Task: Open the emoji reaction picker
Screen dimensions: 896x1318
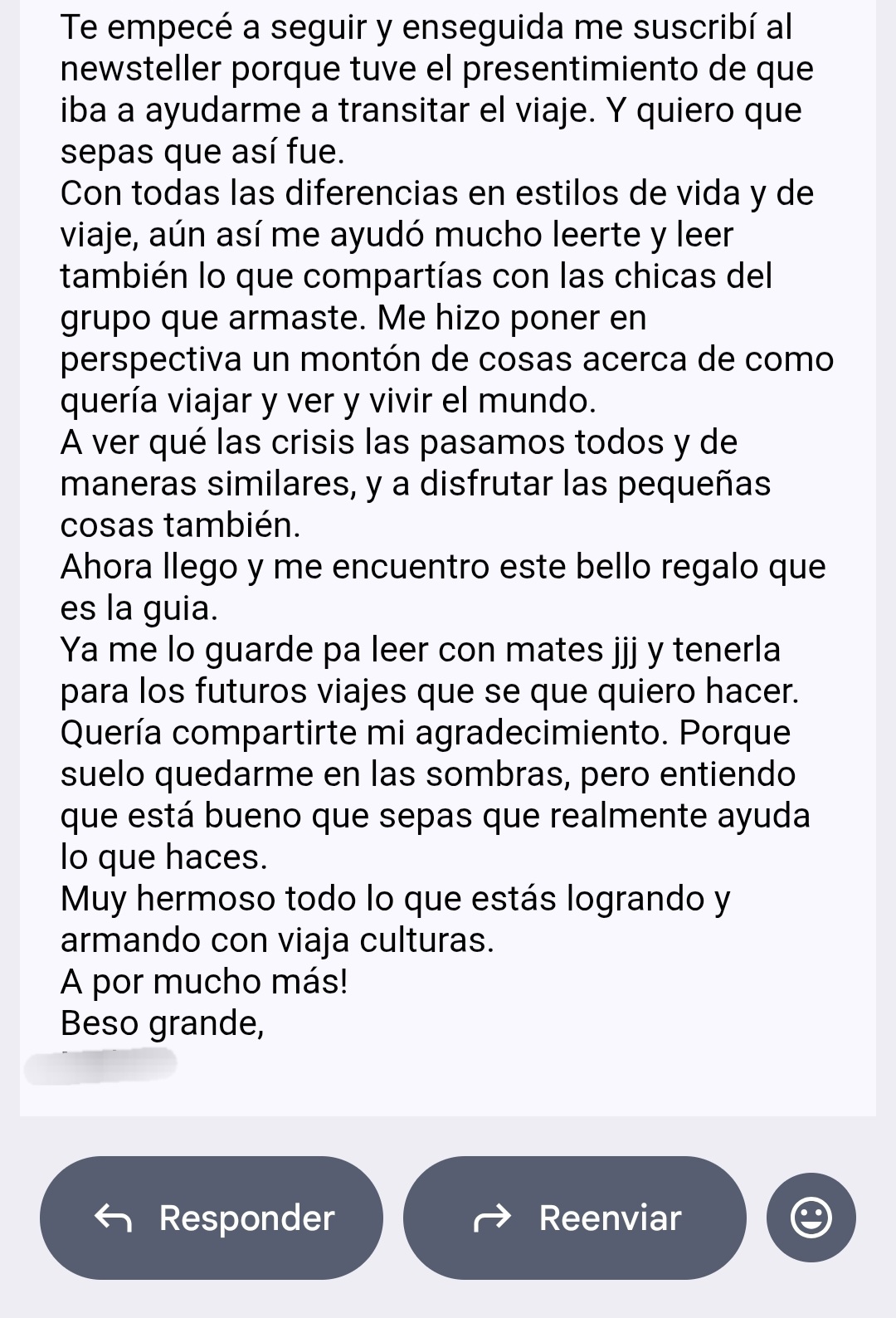Action: click(x=811, y=1218)
